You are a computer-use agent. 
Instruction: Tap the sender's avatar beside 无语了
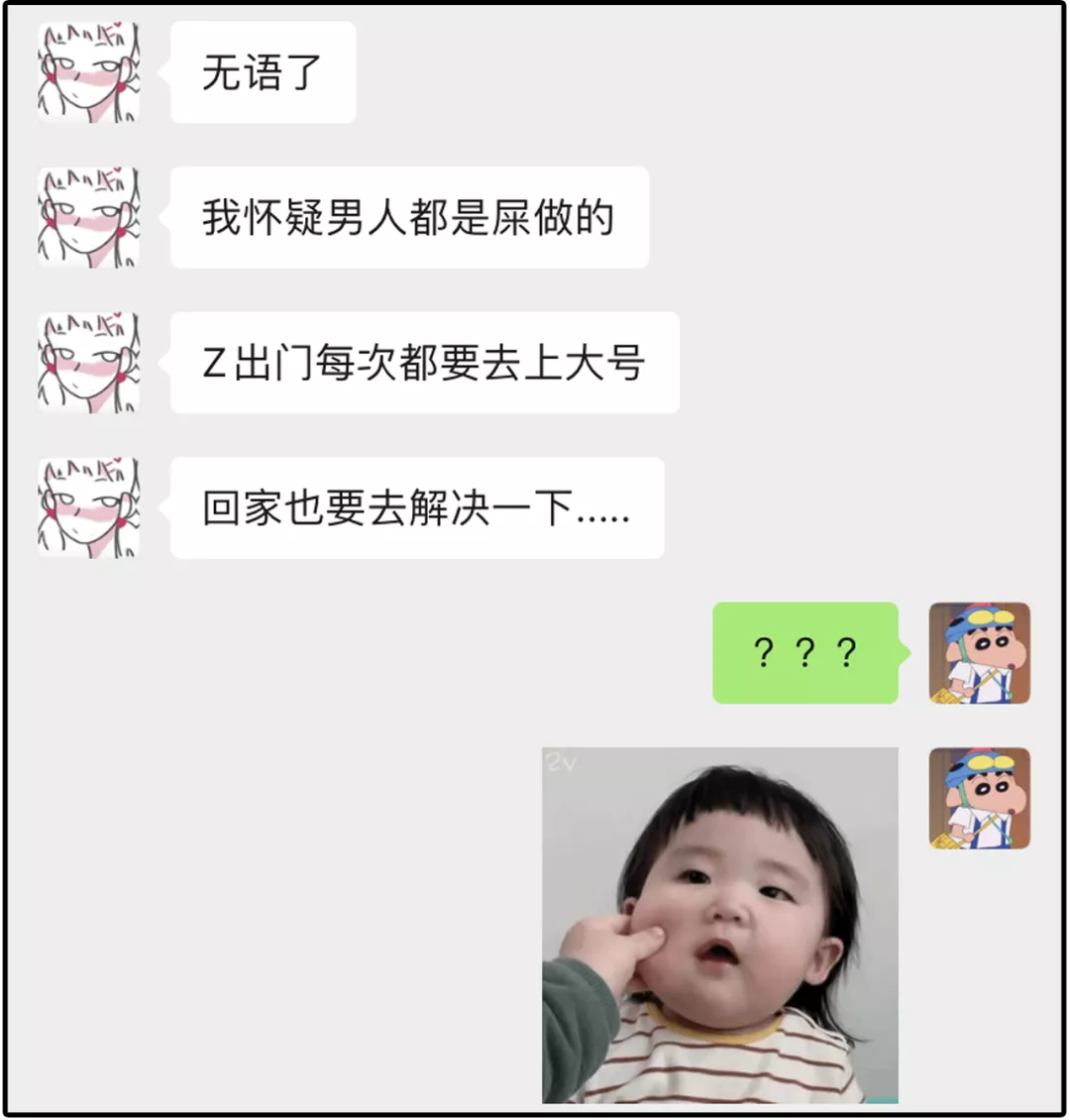click(89, 72)
